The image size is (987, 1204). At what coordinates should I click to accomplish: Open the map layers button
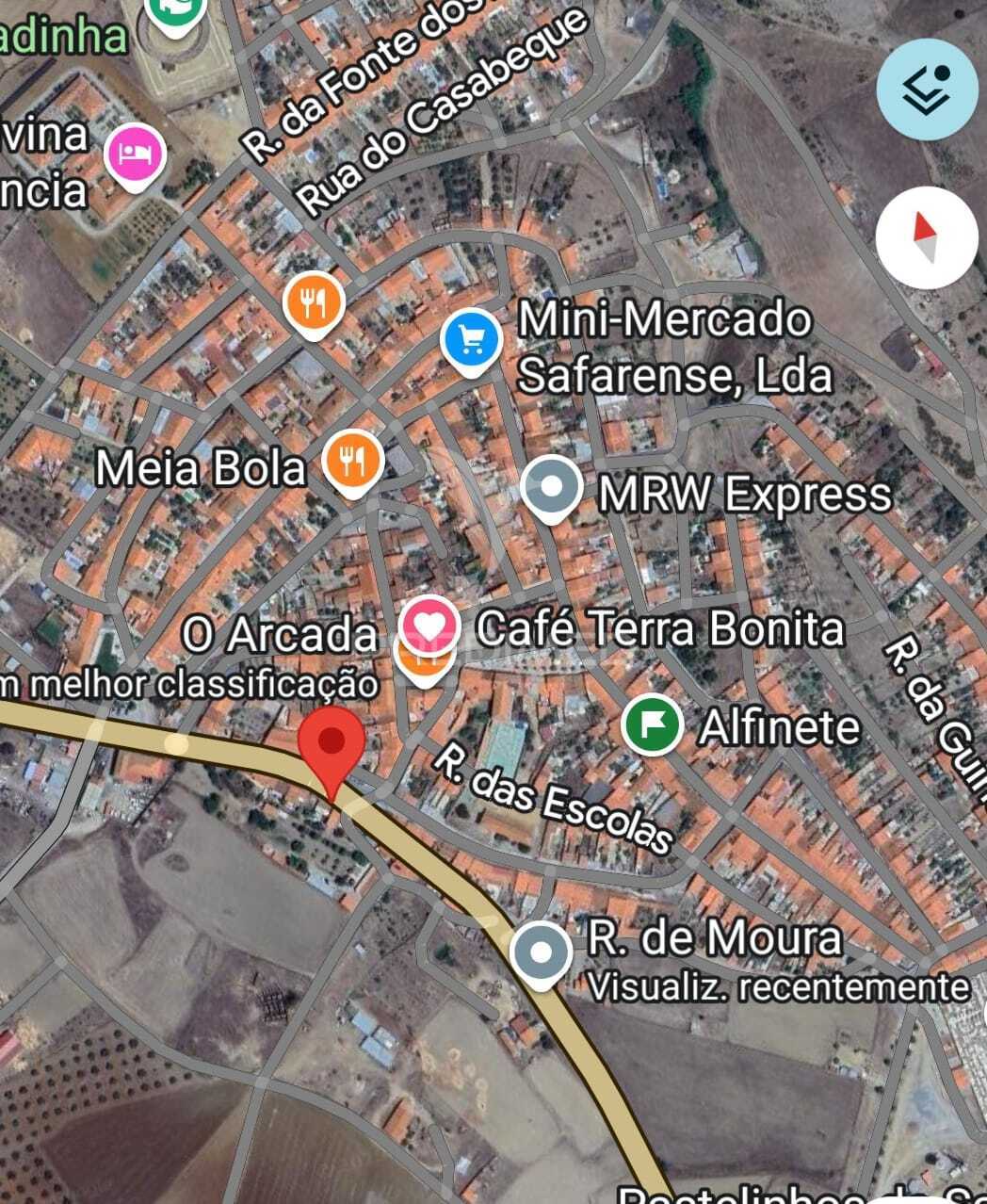[927, 89]
